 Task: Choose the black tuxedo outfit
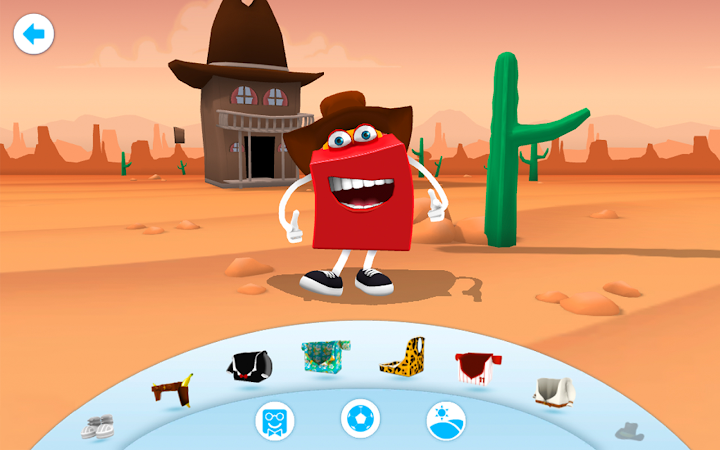249,366
